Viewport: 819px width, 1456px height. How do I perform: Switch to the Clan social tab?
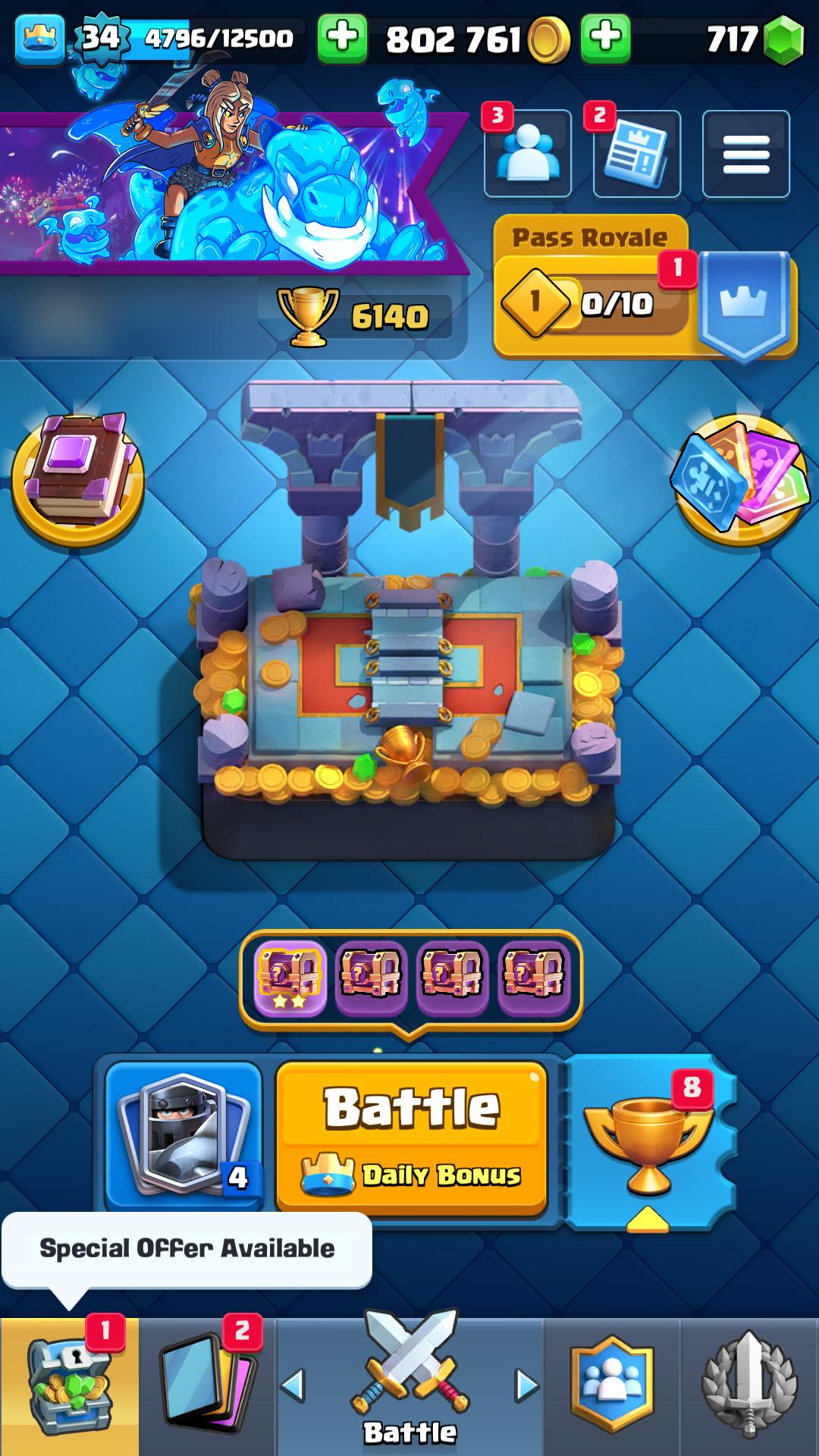tap(612, 1386)
